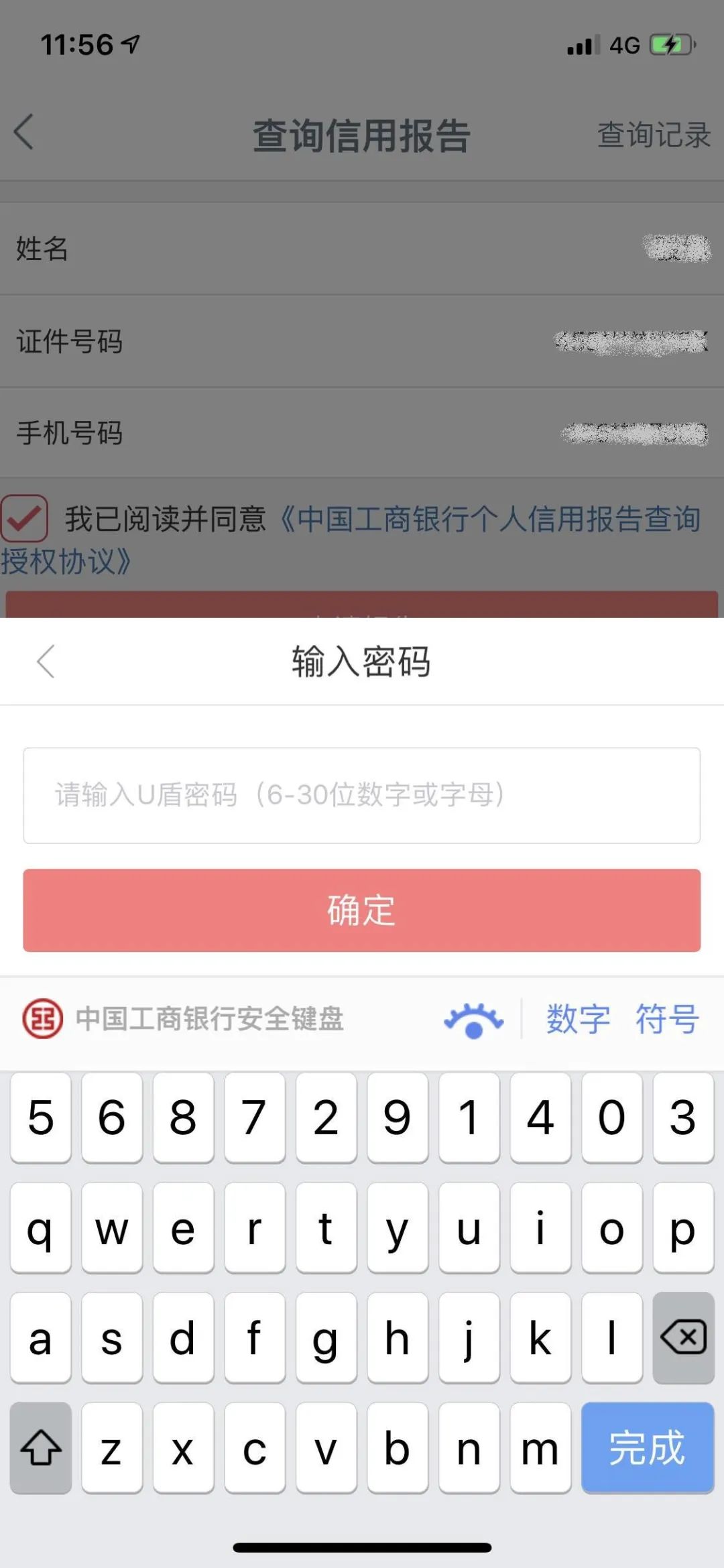The width and height of the screenshot is (724, 1568).
Task: Go back from the 输入密码 panel
Action: pyautogui.click(x=46, y=662)
